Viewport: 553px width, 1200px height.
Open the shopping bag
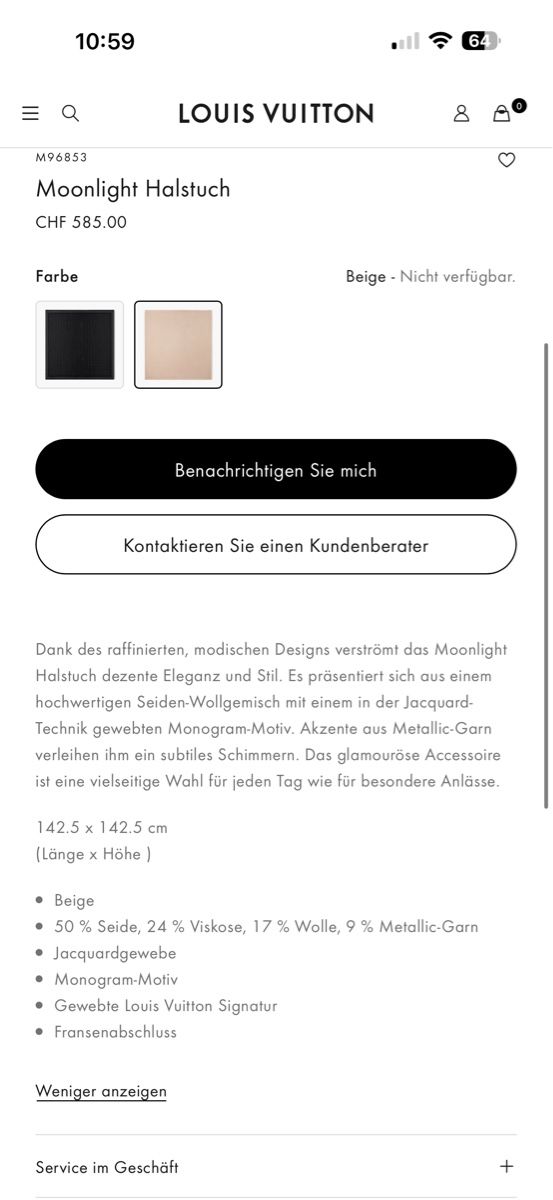(x=503, y=113)
